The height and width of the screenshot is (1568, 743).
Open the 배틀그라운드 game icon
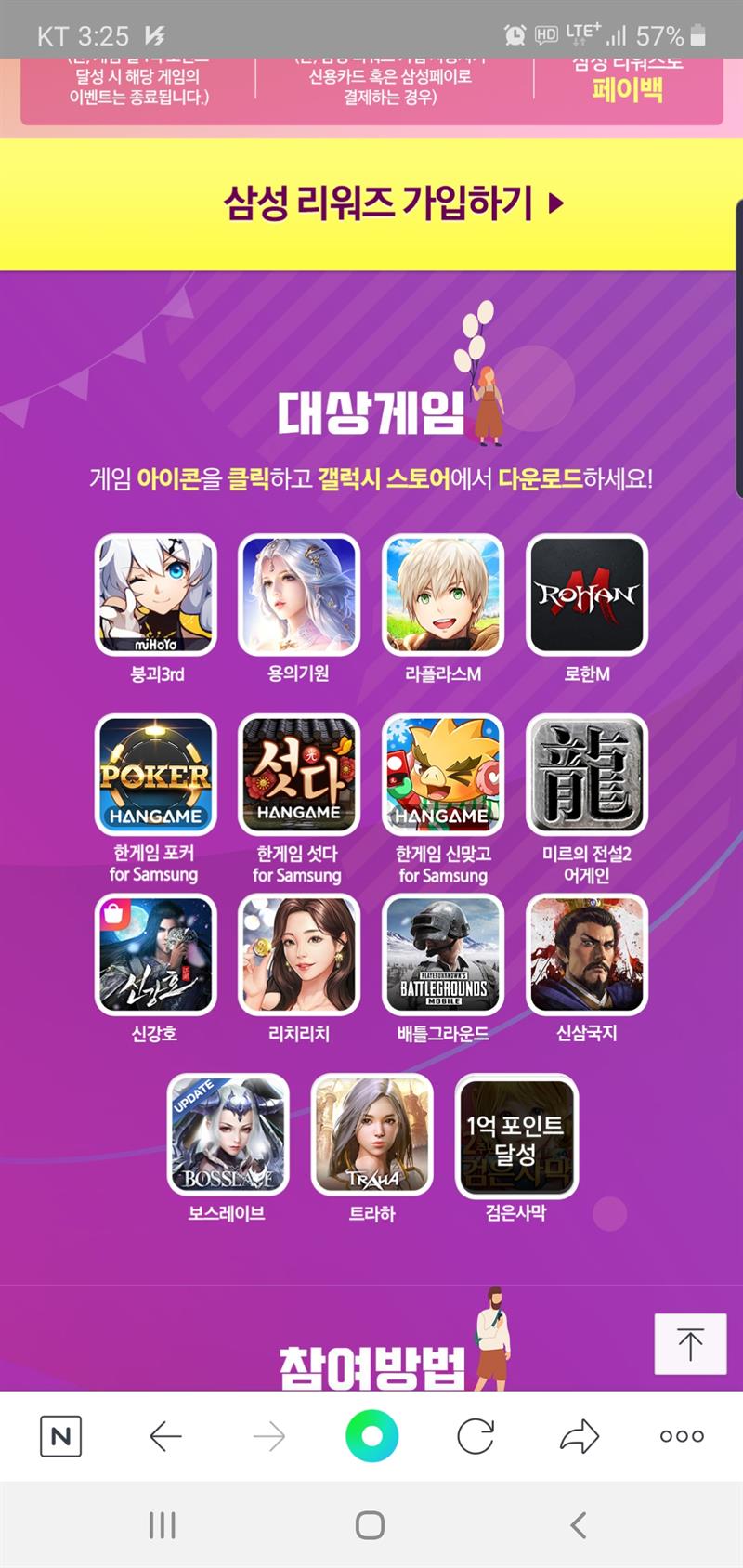(x=443, y=954)
